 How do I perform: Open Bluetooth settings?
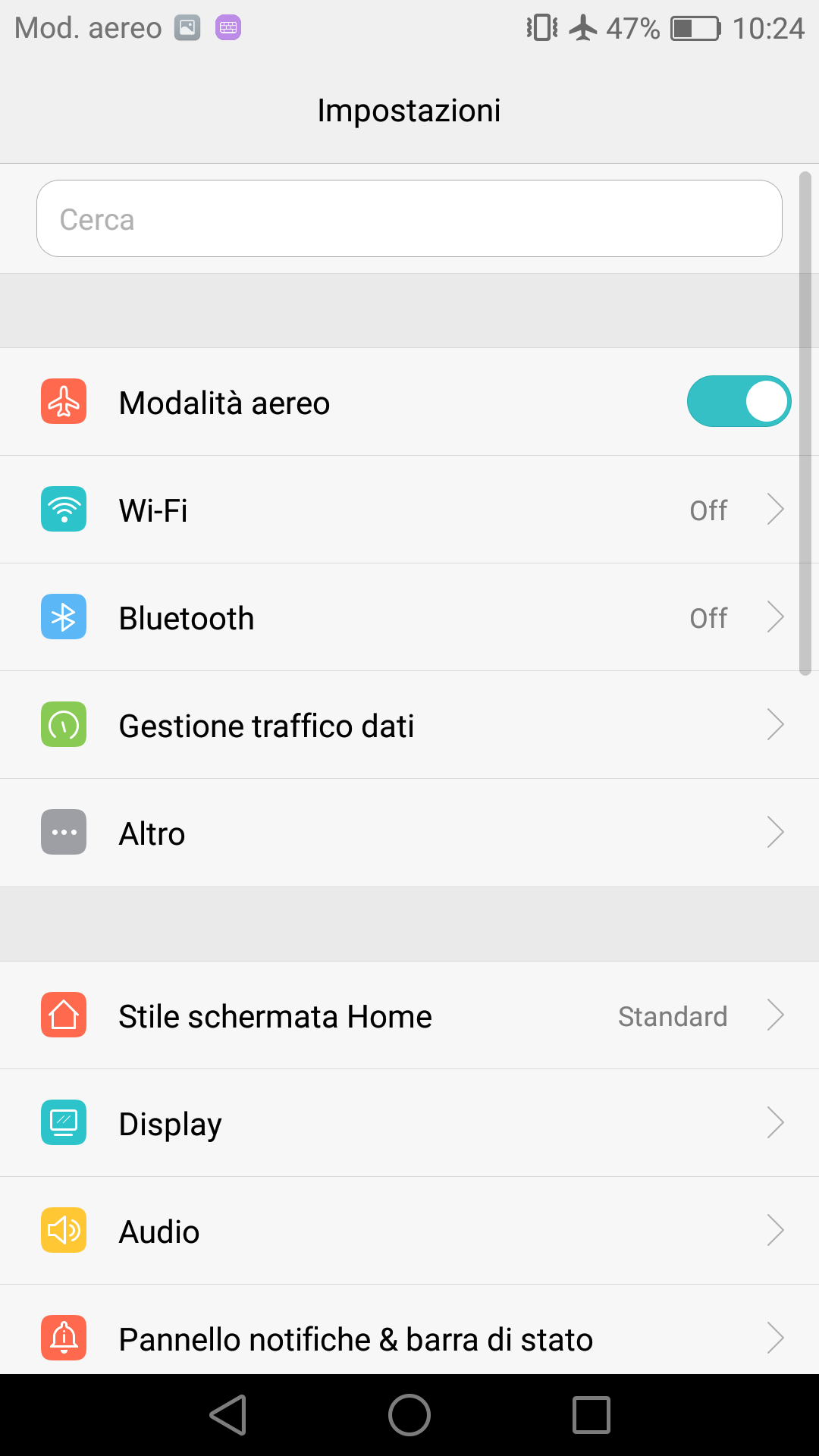click(409, 617)
